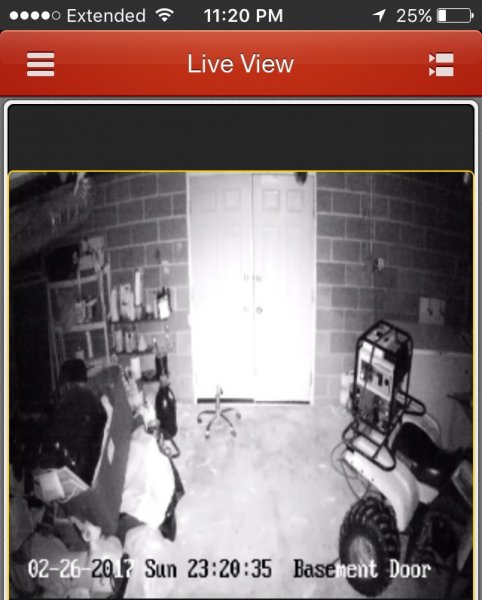The image size is (482, 600).
Task: Open the camera list icon
Action: pos(441,65)
